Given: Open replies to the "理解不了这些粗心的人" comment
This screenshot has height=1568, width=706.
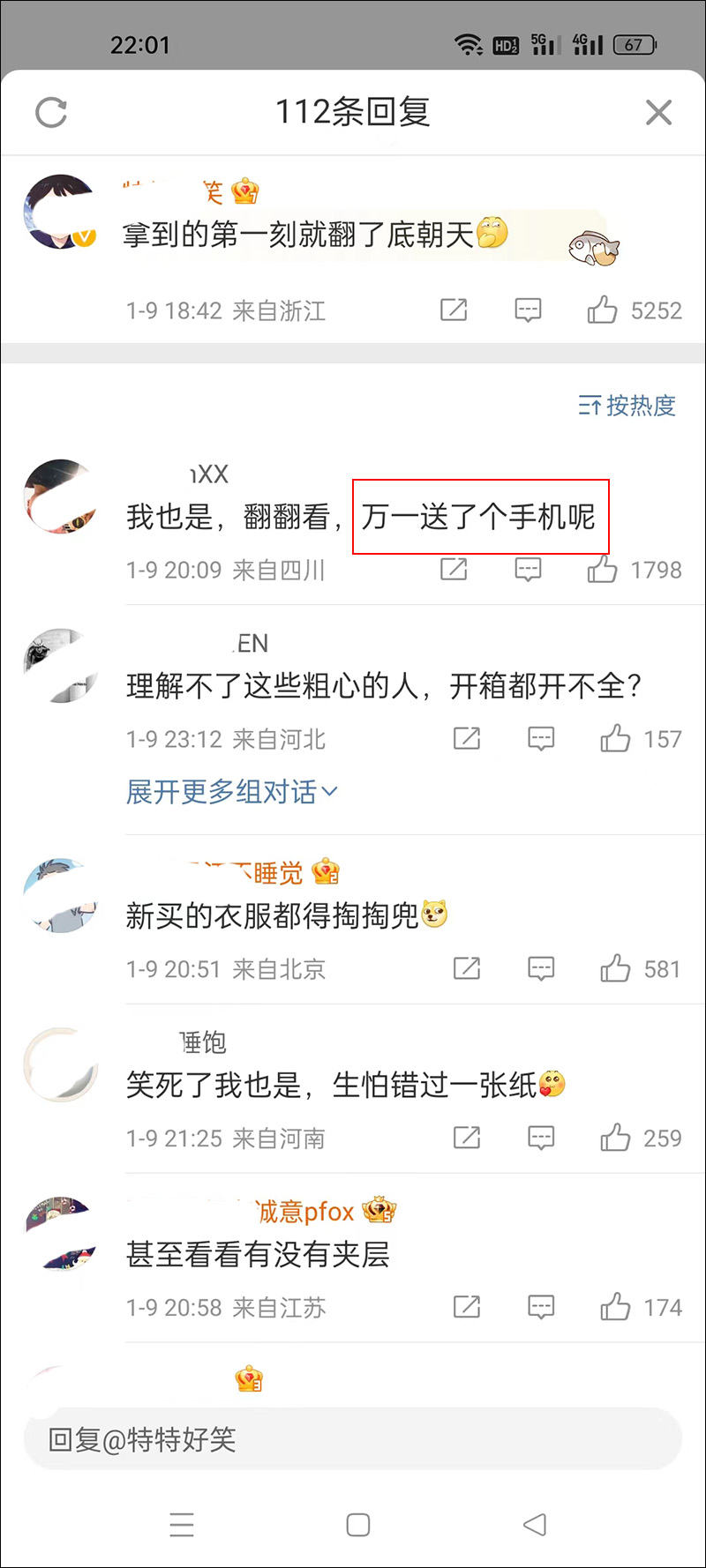Looking at the screenshot, I should 540,739.
